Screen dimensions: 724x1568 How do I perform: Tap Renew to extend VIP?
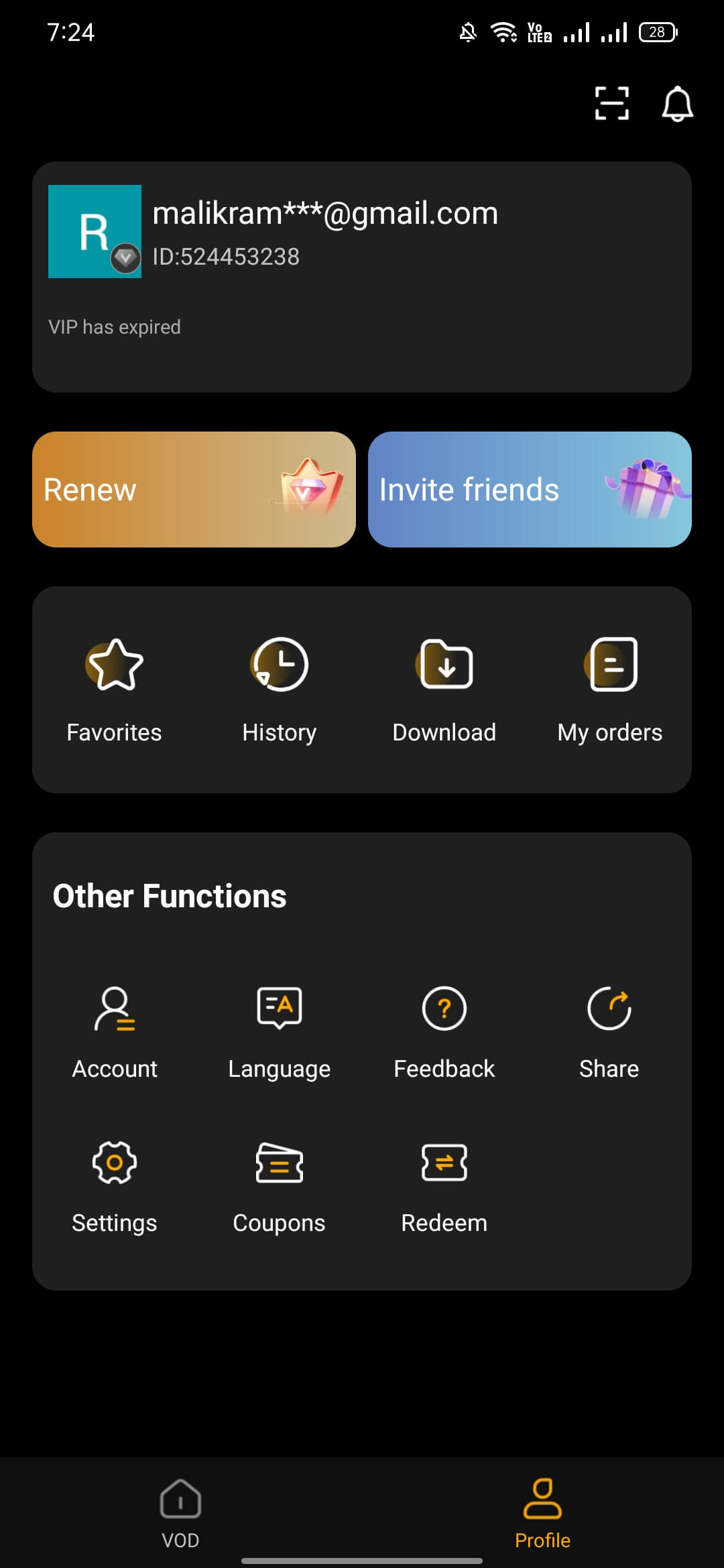coord(194,489)
